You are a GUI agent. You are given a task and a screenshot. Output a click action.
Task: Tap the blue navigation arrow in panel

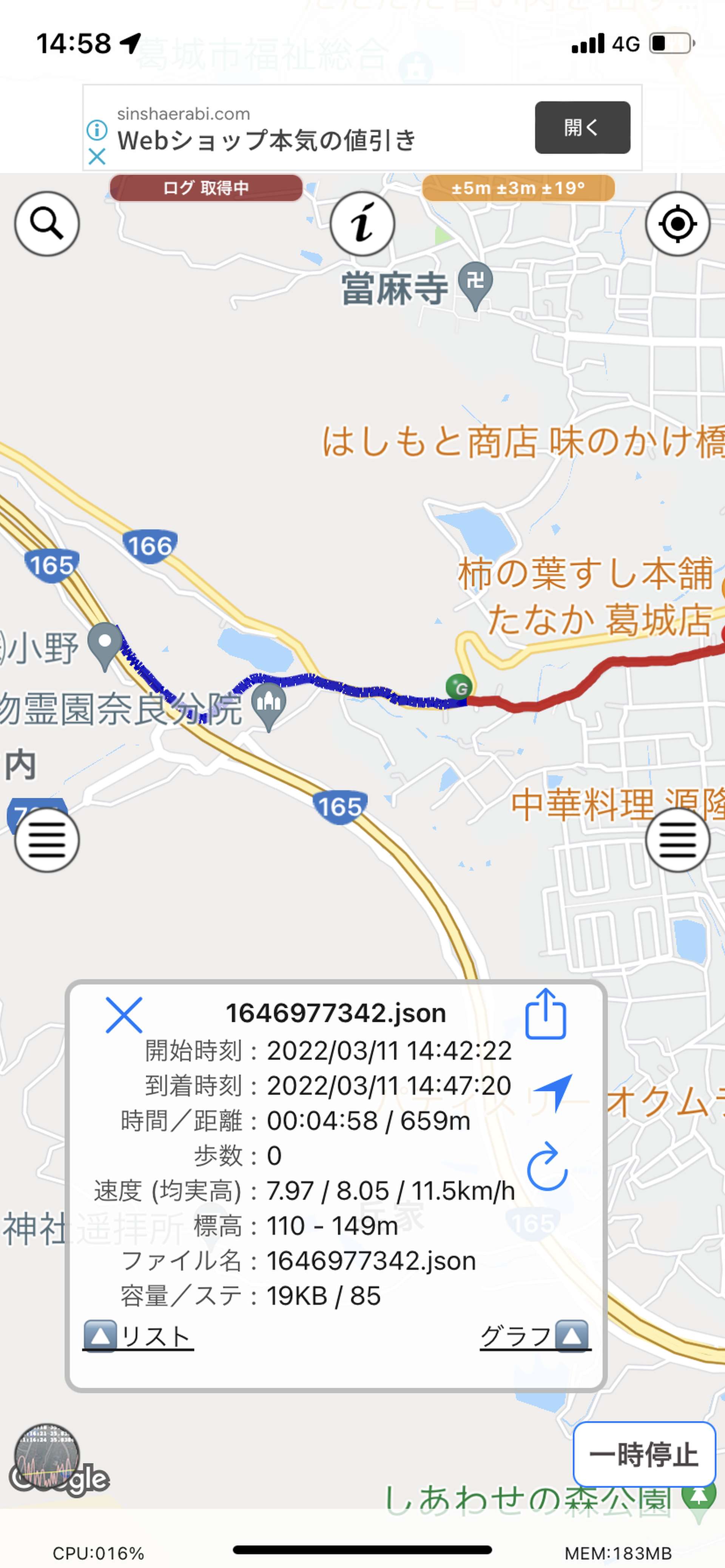[x=552, y=1092]
